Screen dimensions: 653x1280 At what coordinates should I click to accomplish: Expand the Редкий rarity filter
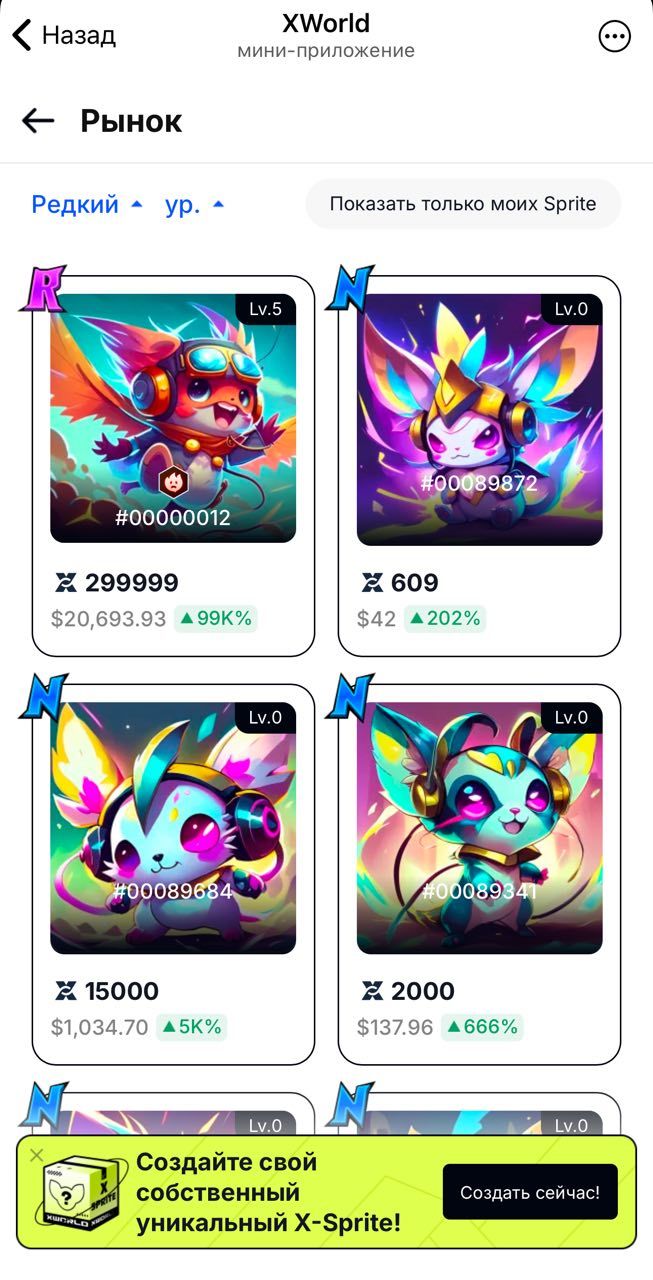[87, 204]
